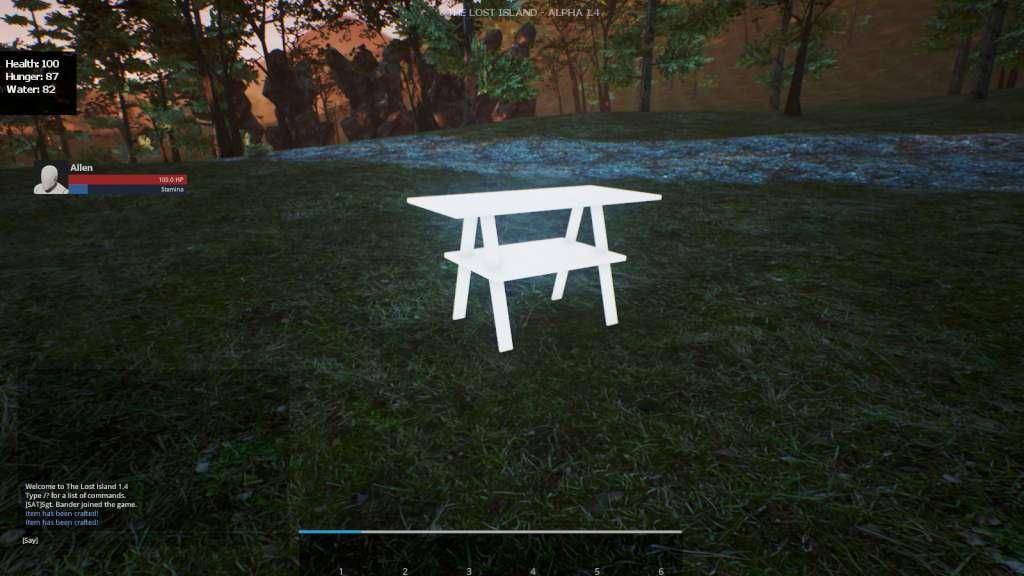The width and height of the screenshot is (1024, 576).
Task: Open the Say chat input
Action: tap(31, 540)
